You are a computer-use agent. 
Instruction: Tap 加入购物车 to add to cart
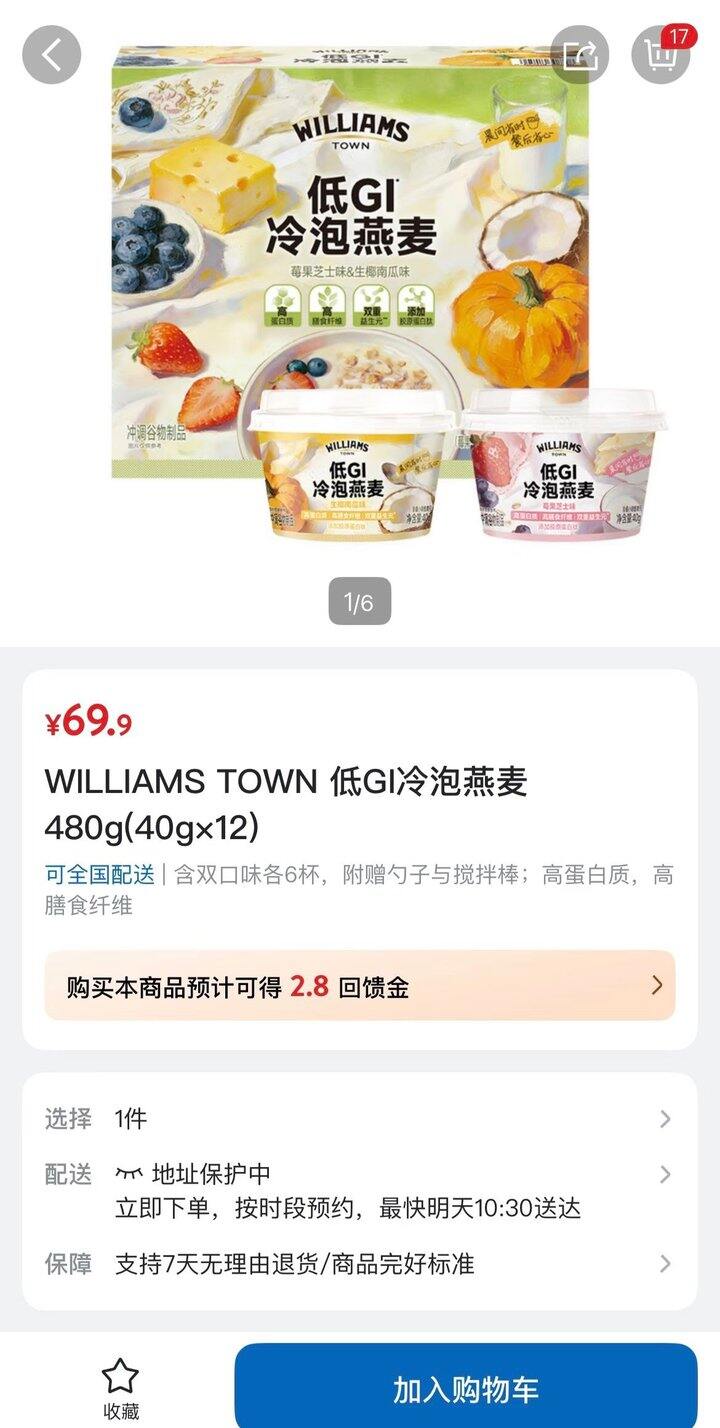pyautogui.click(x=466, y=1389)
